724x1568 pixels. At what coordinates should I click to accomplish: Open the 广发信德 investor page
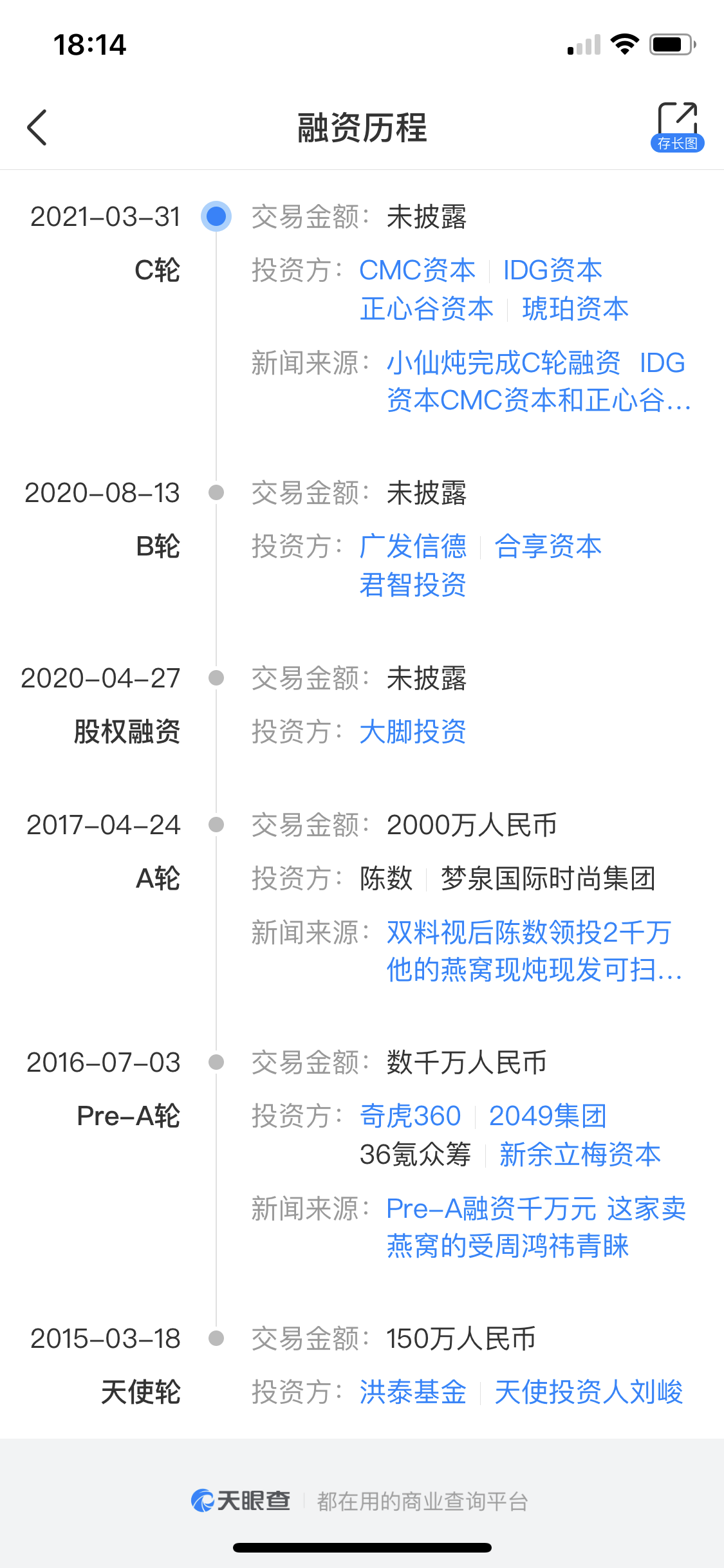pyautogui.click(x=413, y=546)
